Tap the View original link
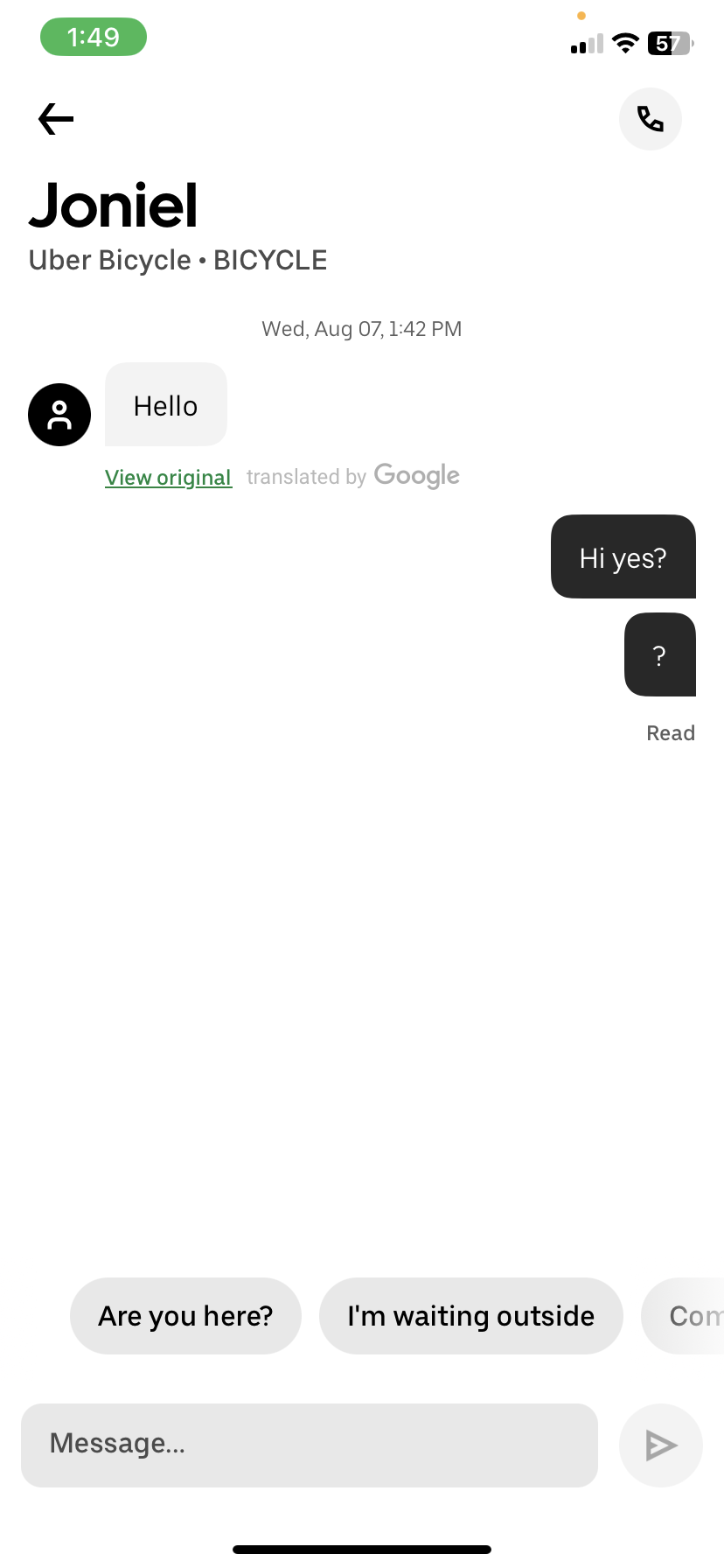Image resolution: width=724 pixels, height=1568 pixels. [168, 478]
